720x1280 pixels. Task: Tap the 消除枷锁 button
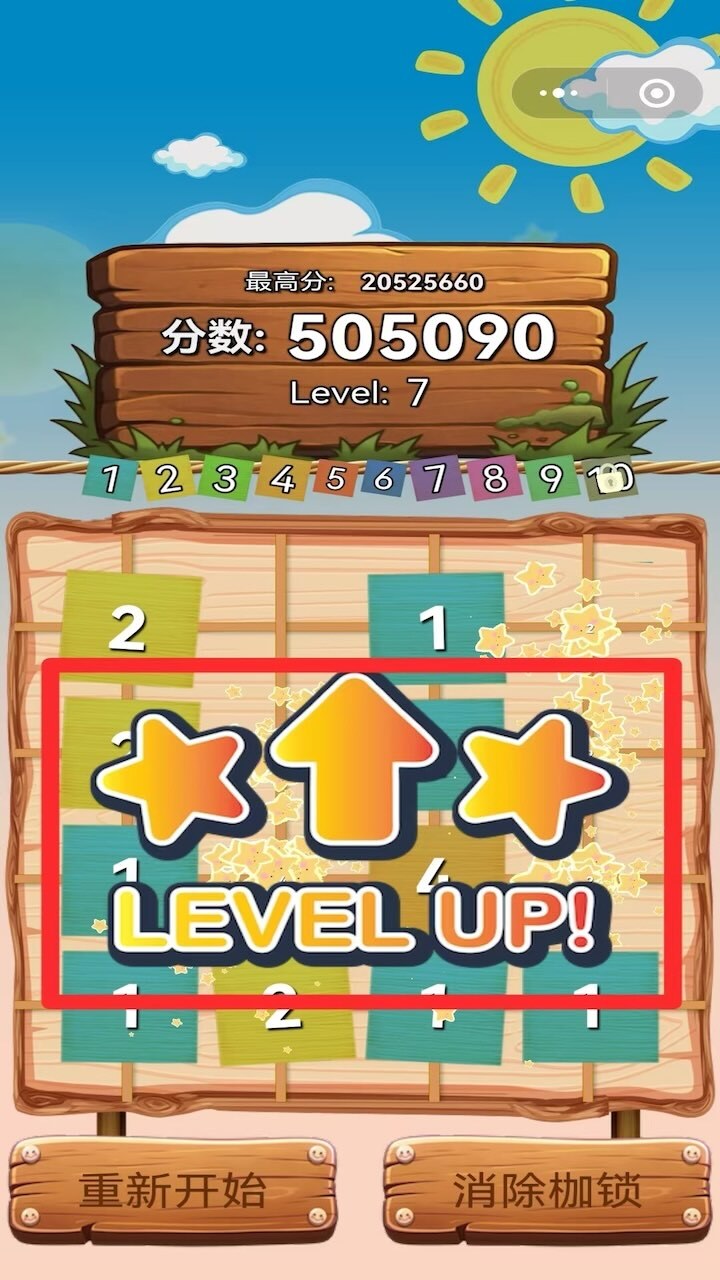[546, 1190]
